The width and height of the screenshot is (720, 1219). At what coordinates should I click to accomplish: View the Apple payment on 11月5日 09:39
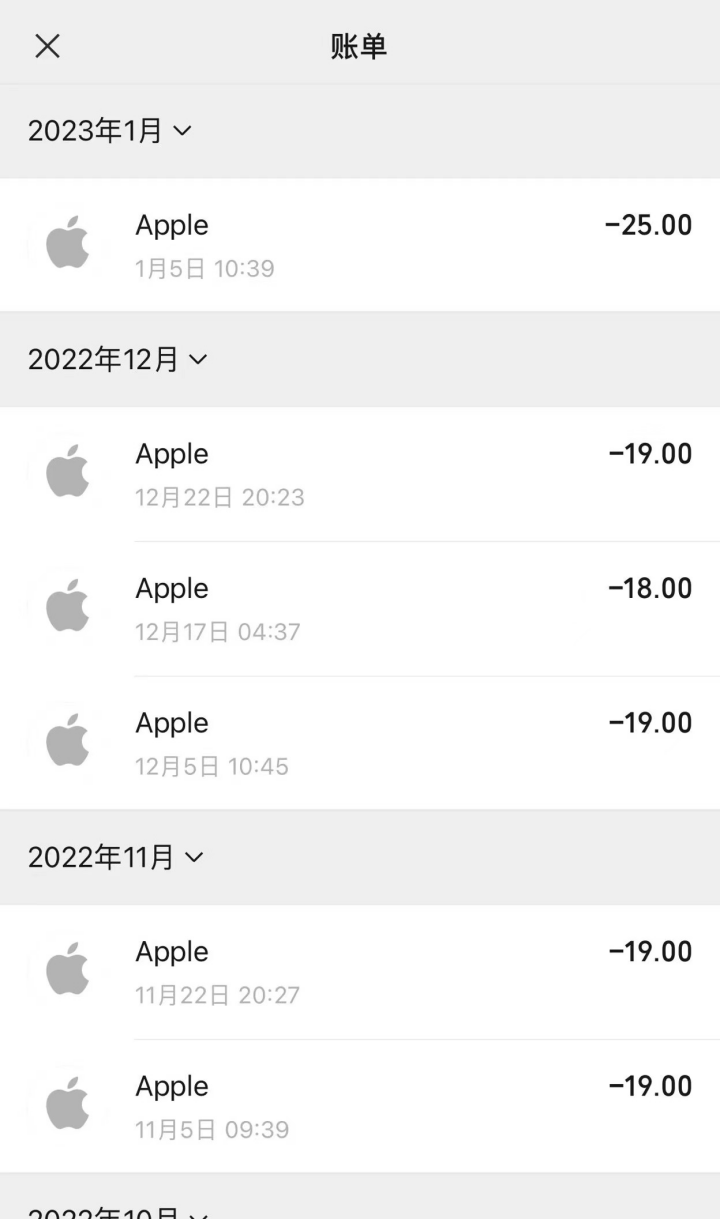[x=360, y=1106]
